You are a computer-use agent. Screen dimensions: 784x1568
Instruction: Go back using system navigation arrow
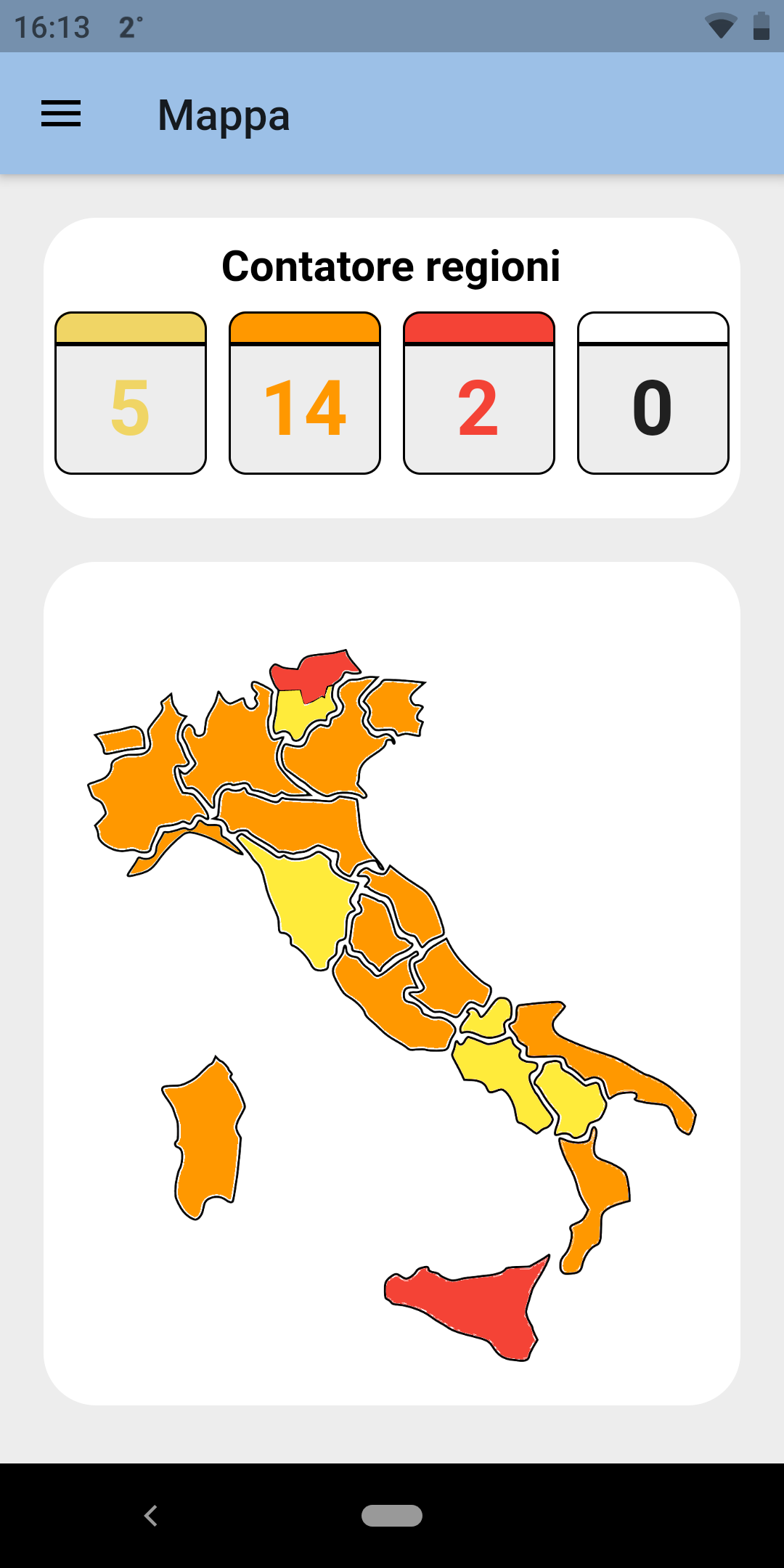point(151,1516)
